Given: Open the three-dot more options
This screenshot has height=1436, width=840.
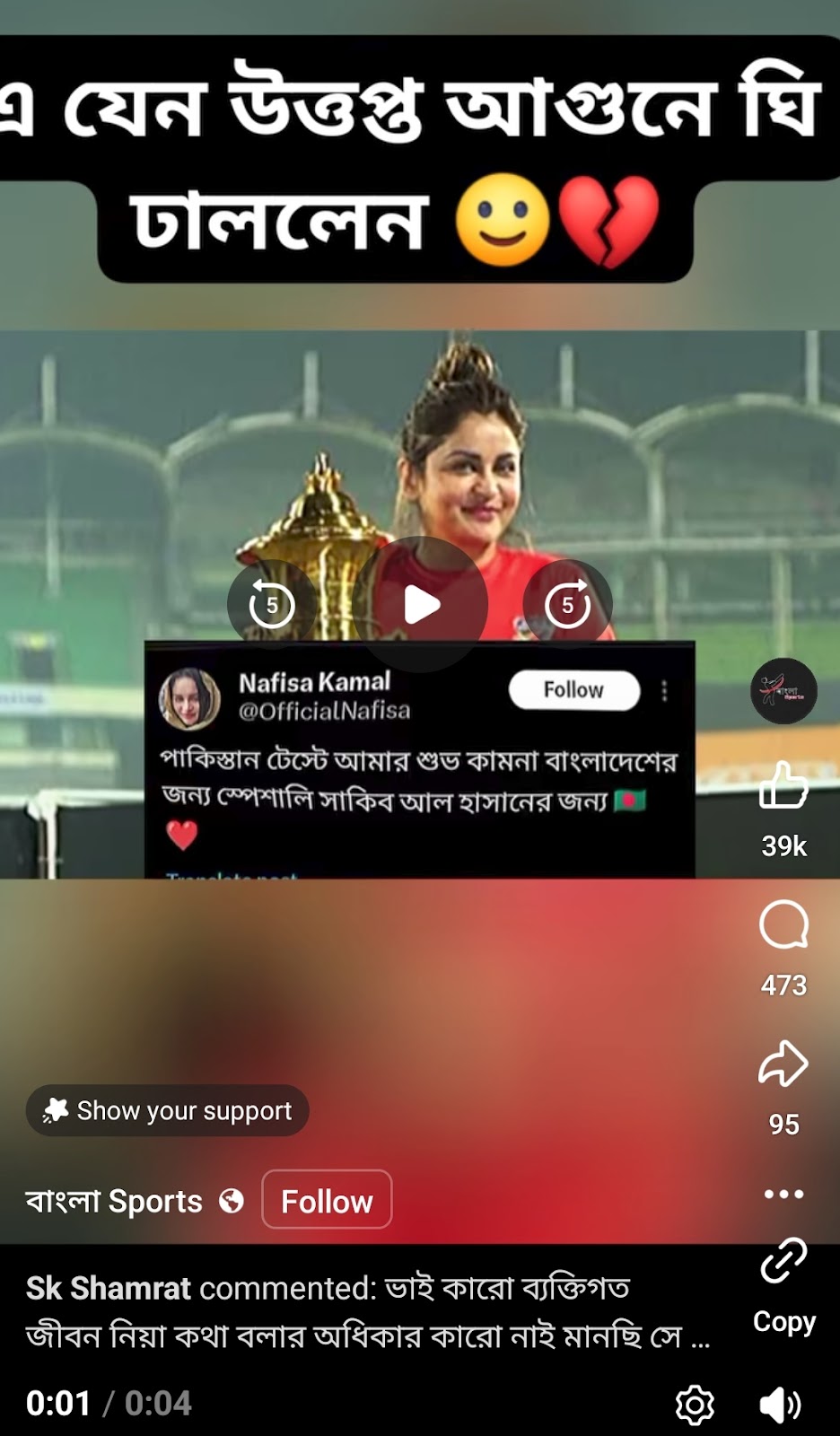Looking at the screenshot, I should pyautogui.click(x=783, y=1194).
